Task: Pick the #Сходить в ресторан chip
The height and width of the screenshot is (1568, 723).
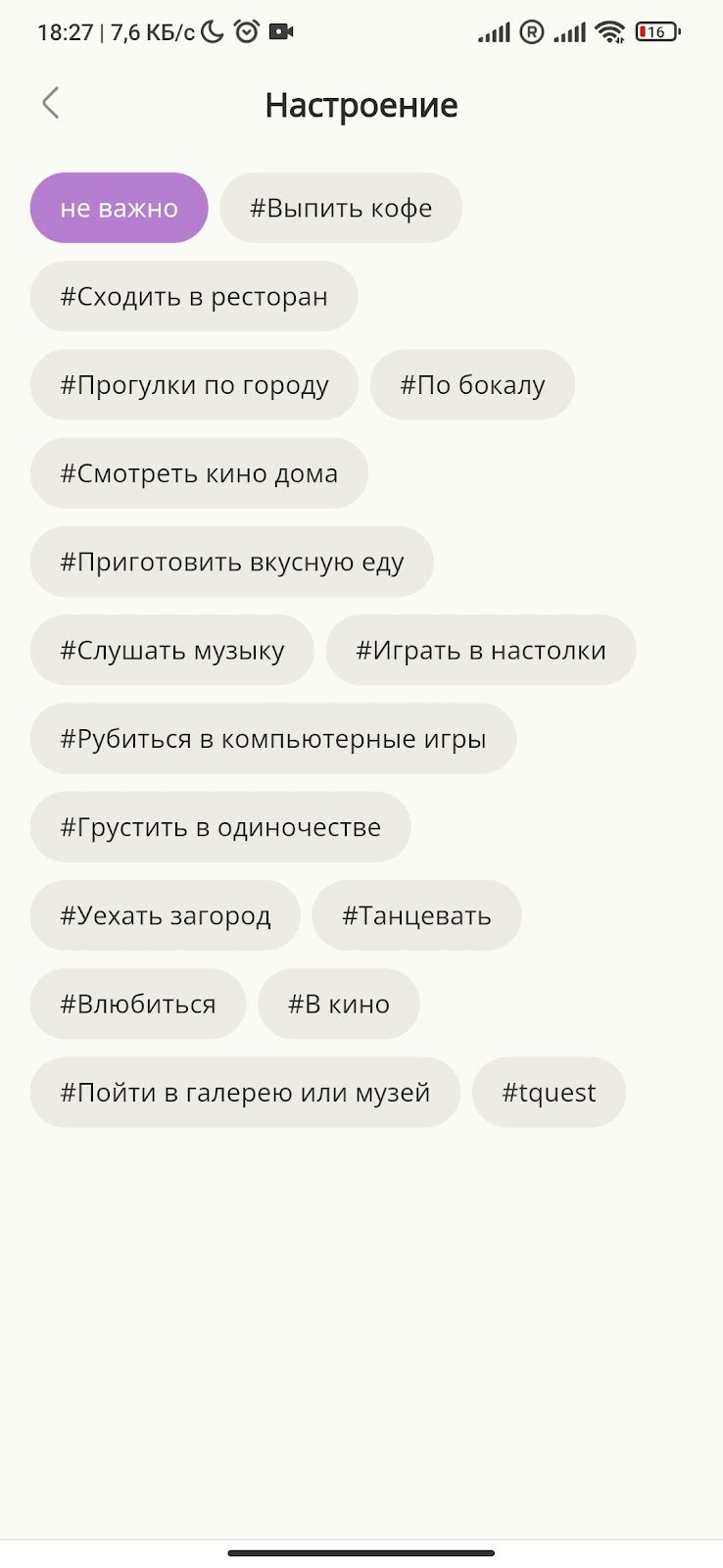Action: (194, 296)
